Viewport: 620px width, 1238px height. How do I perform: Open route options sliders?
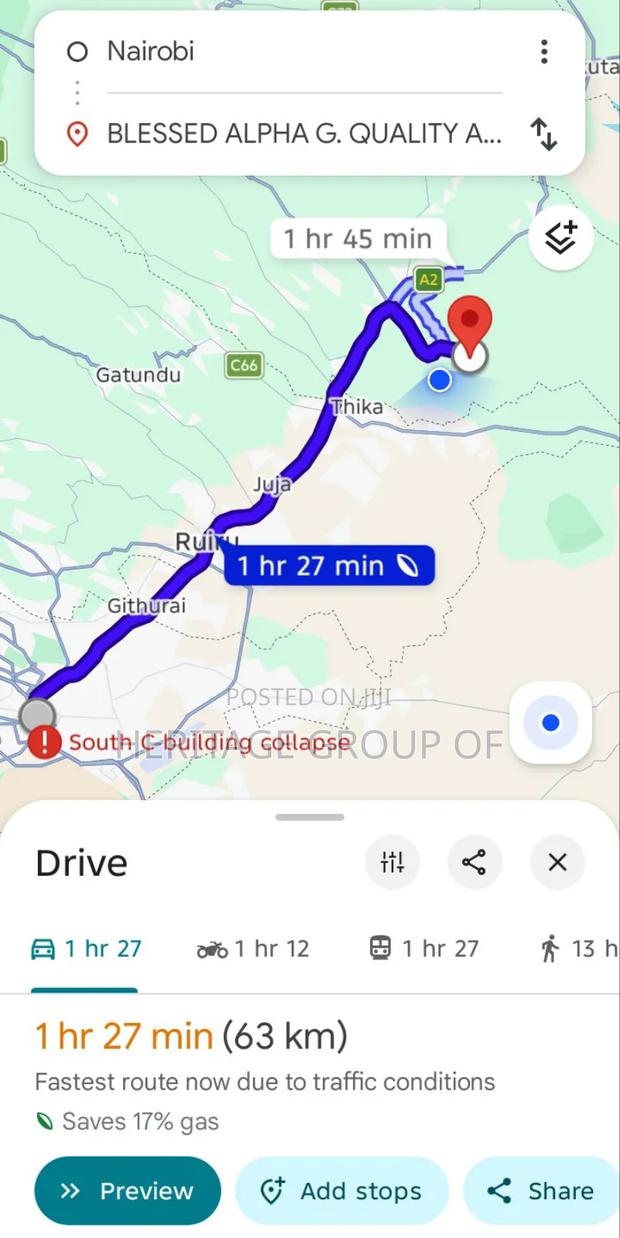(x=392, y=862)
